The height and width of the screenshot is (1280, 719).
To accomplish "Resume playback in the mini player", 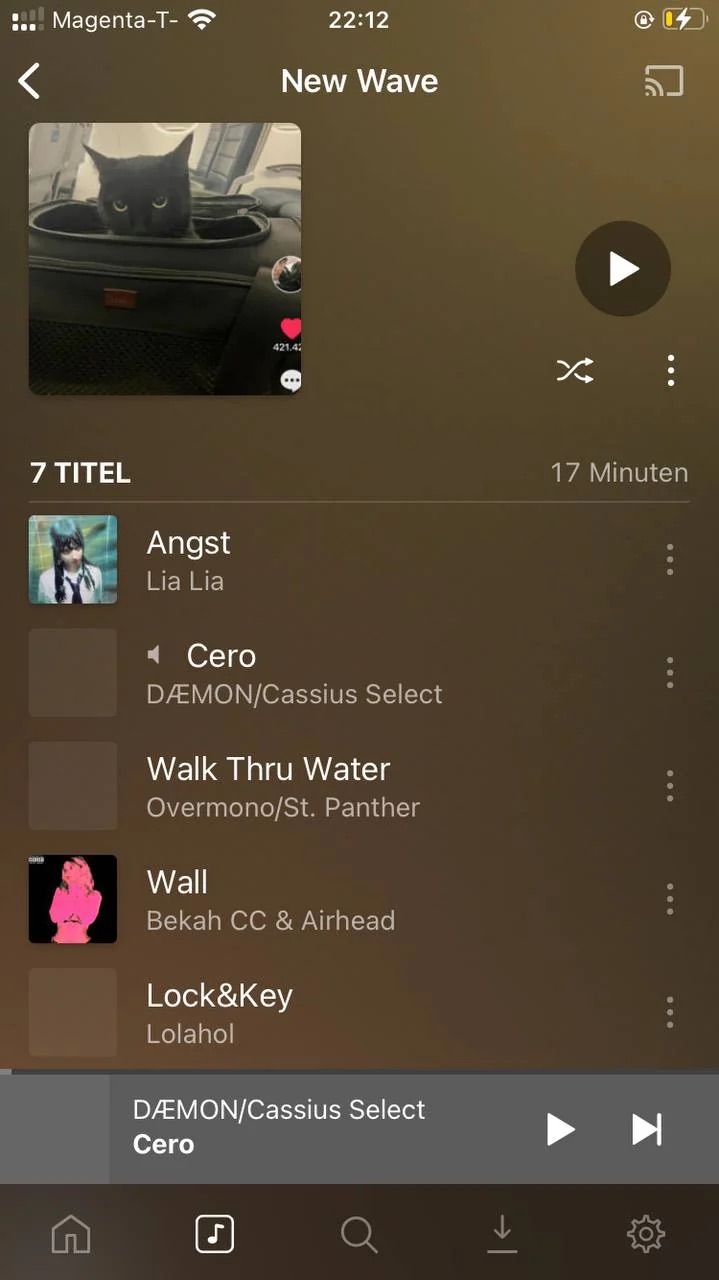I will [560, 1129].
